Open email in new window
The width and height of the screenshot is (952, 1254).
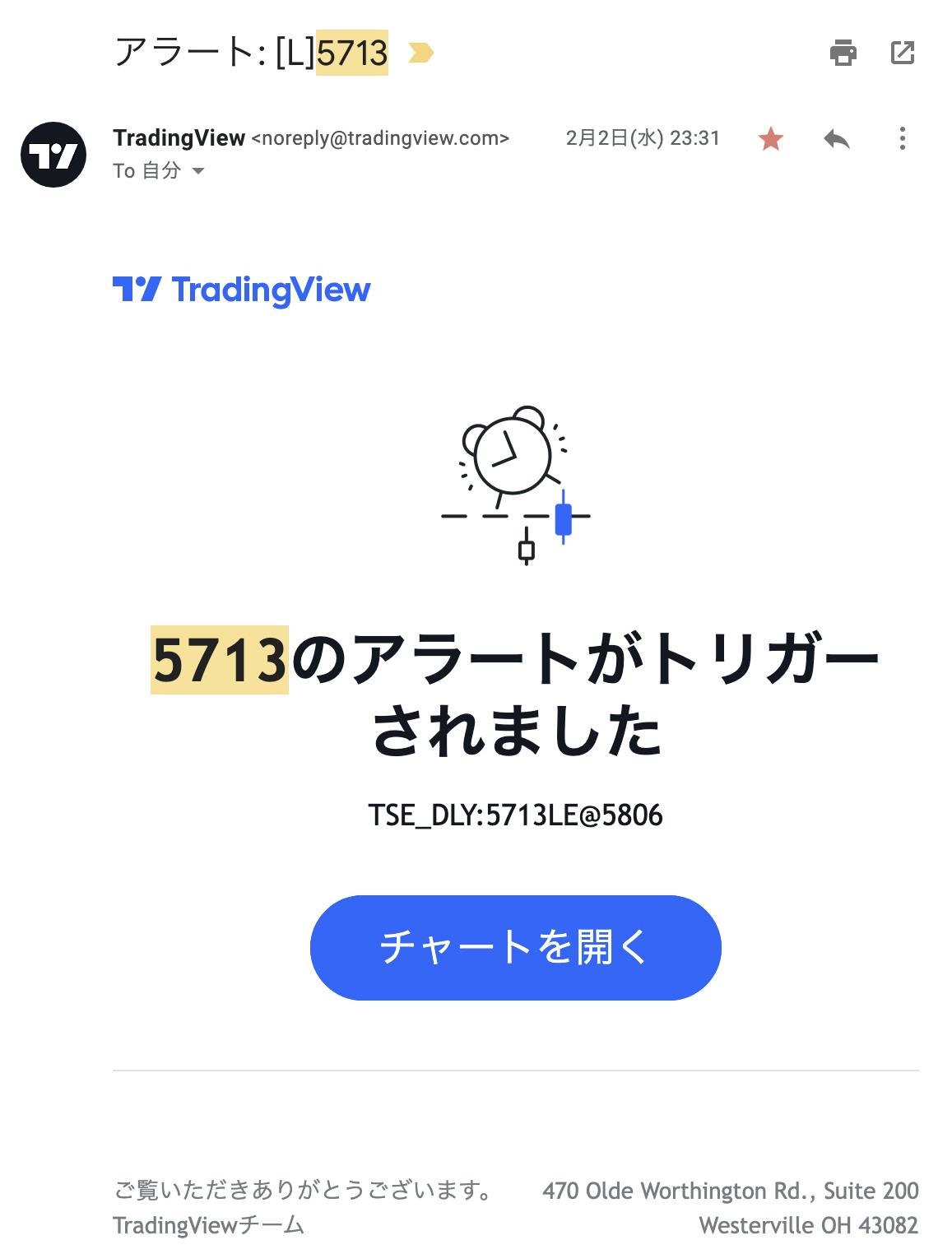(x=903, y=53)
